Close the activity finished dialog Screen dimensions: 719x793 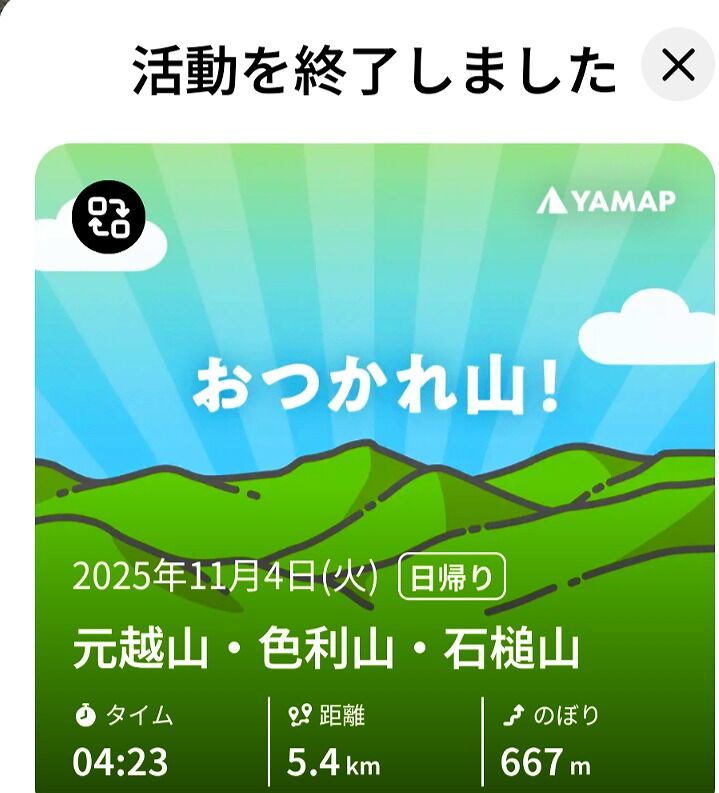pyautogui.click(x=678, y=64)
